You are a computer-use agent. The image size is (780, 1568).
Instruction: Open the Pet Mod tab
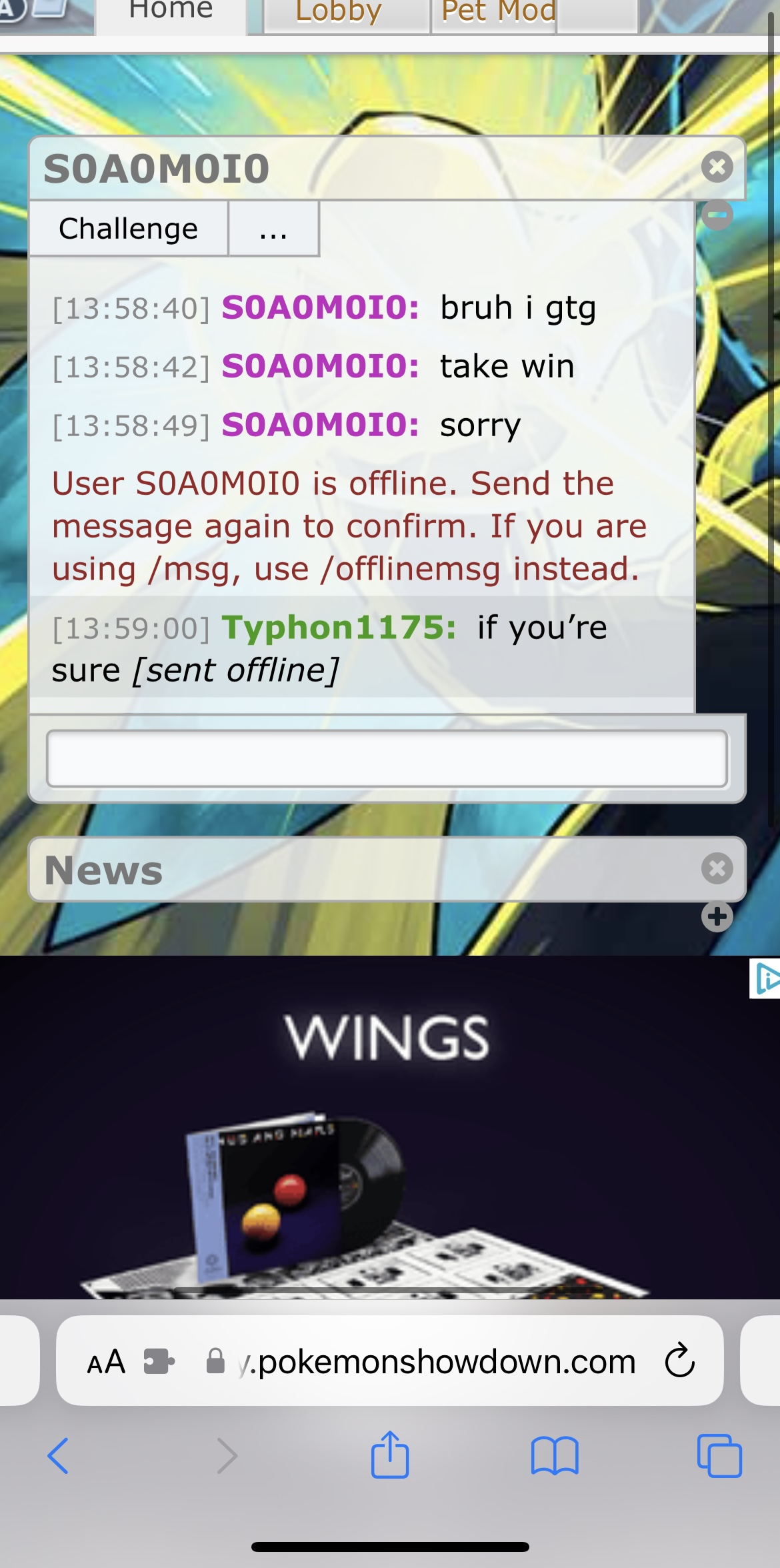click(x=498, y=13)
